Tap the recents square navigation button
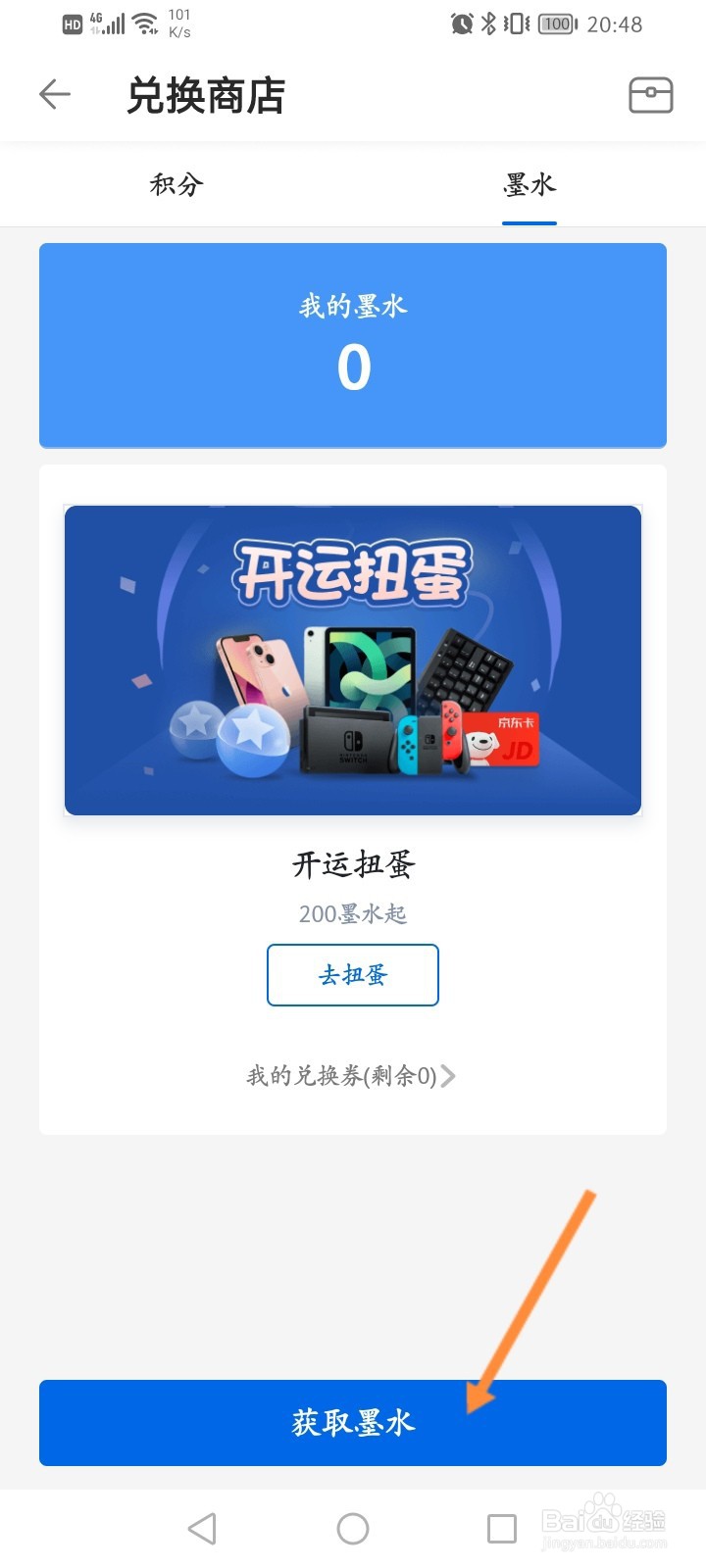 click(x=501, y=1527)
